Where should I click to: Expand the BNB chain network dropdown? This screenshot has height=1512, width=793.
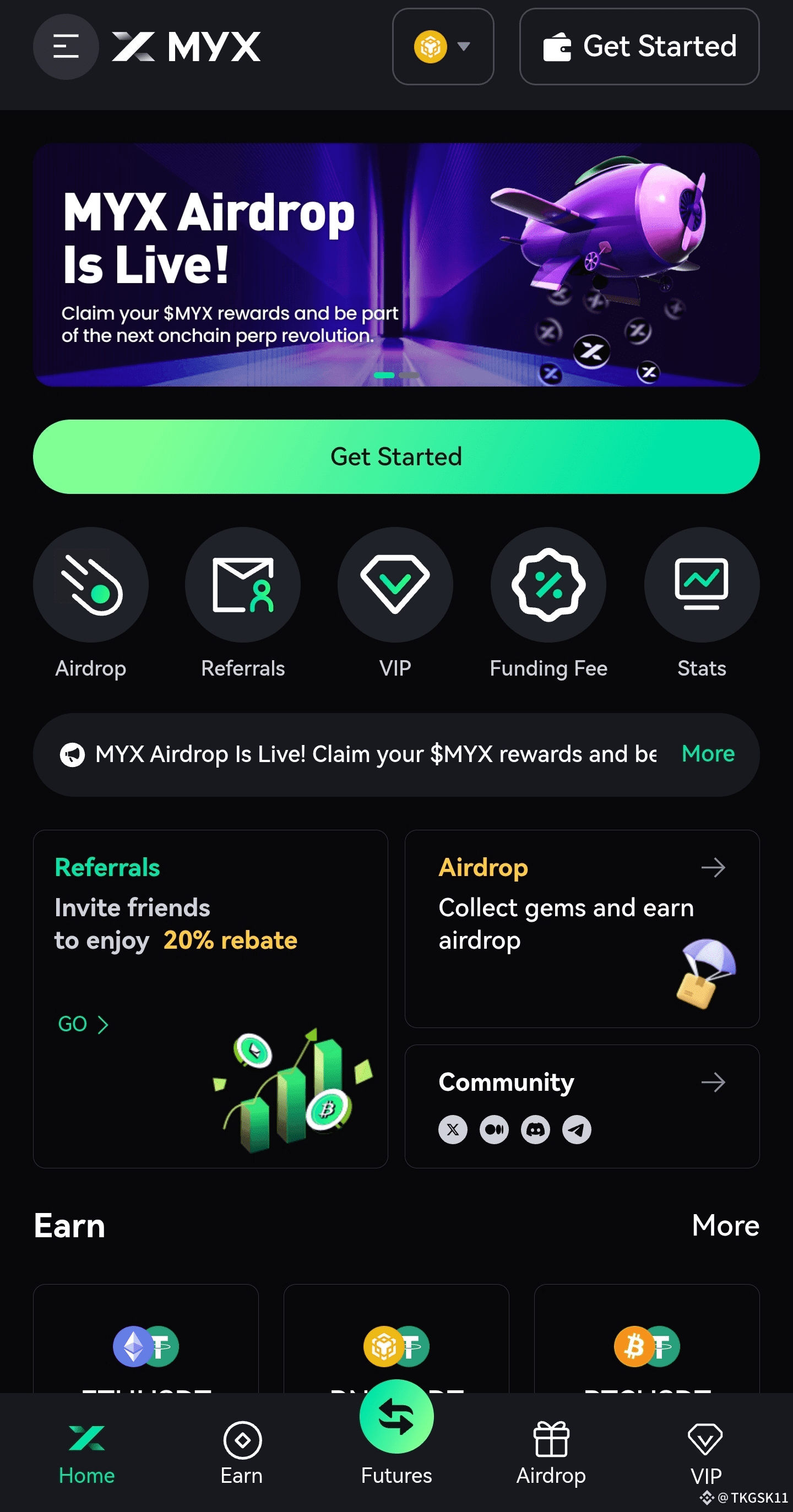point(443,46)
